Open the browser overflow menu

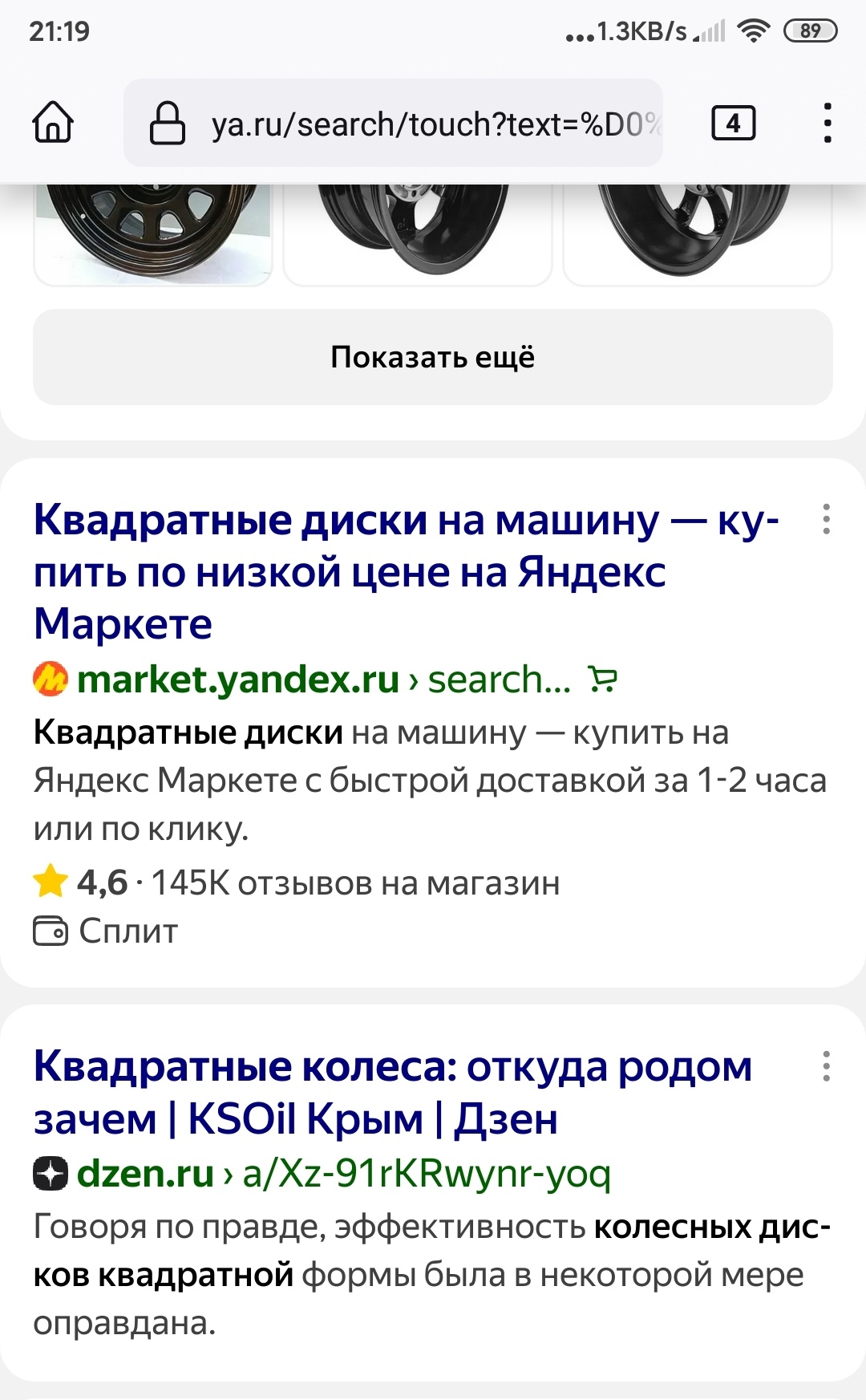click(827, 124)
